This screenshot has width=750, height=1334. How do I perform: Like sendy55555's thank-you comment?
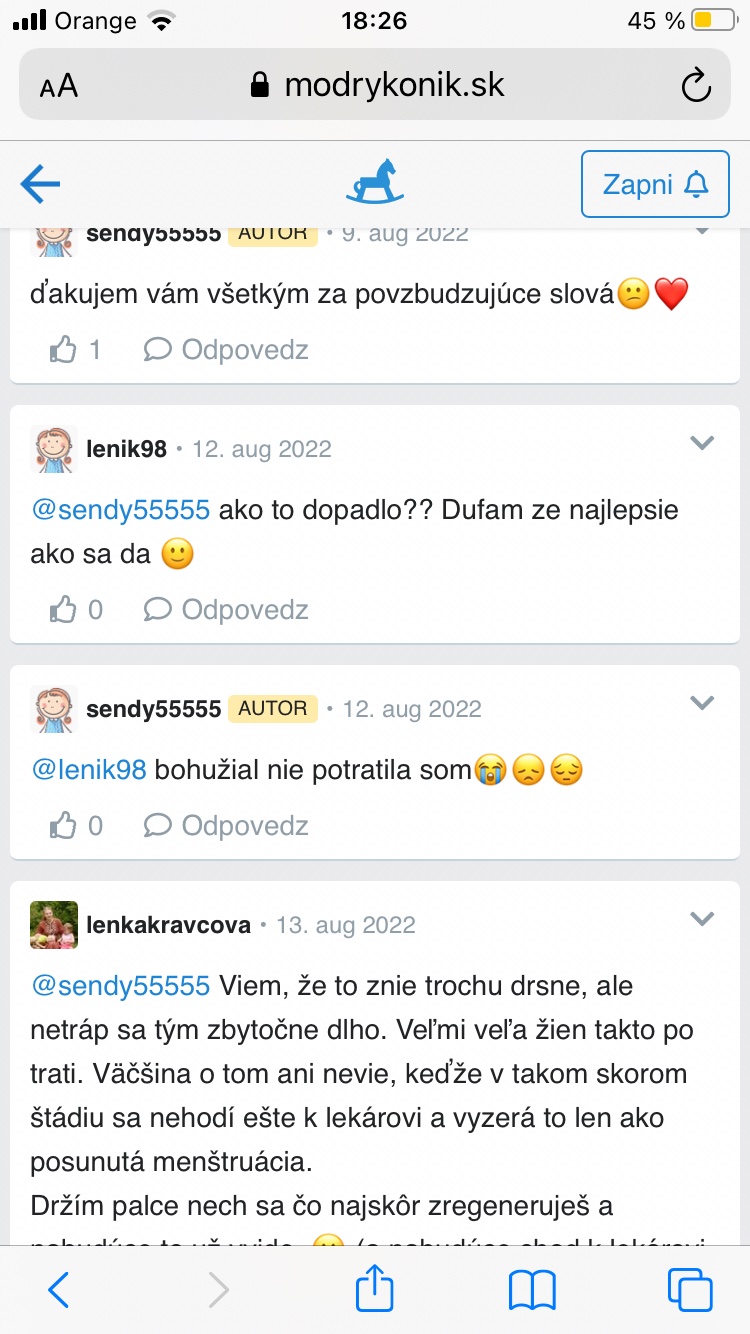tap(64, 350)
